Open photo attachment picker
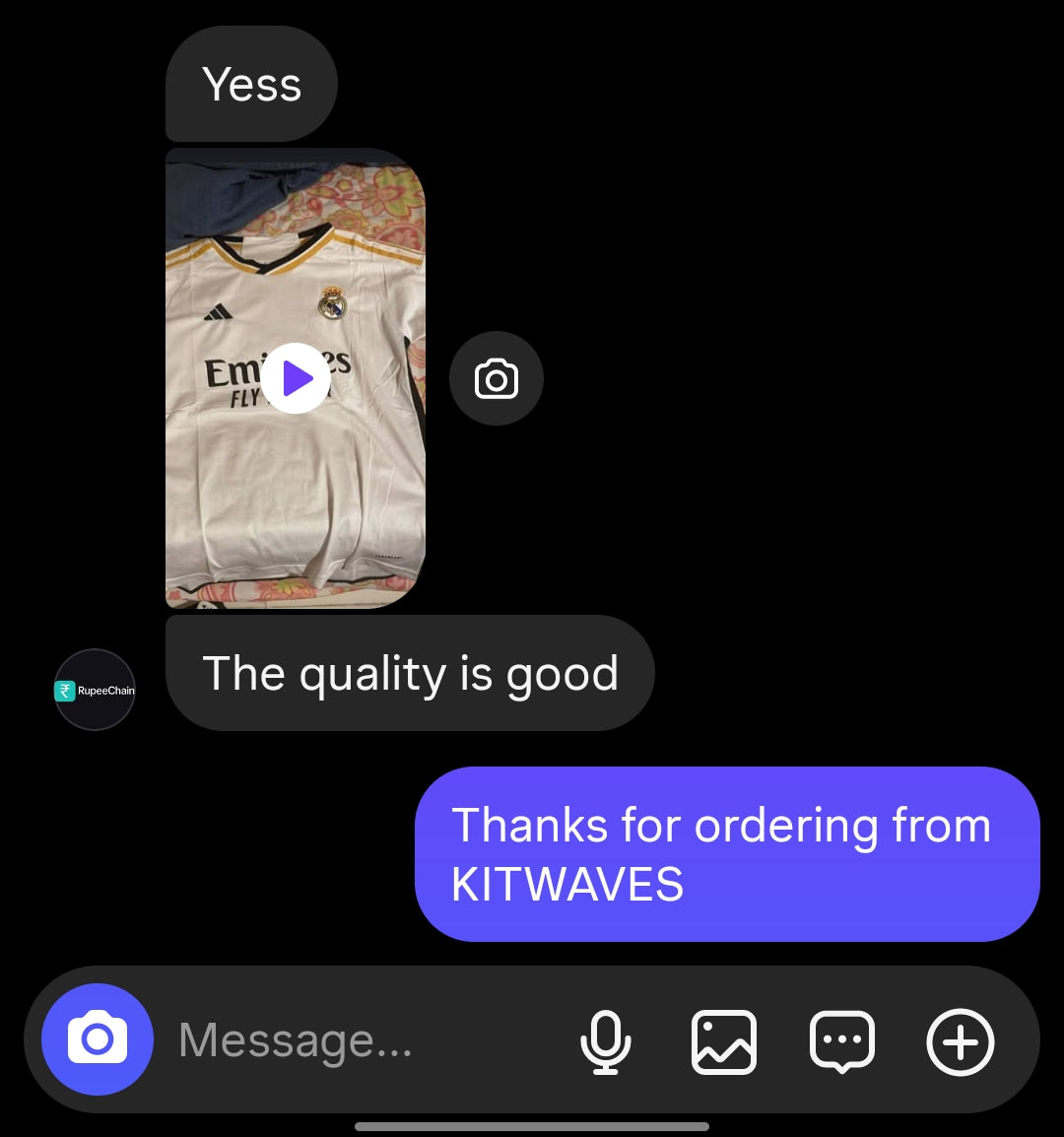 click(x=724, y=1041)
